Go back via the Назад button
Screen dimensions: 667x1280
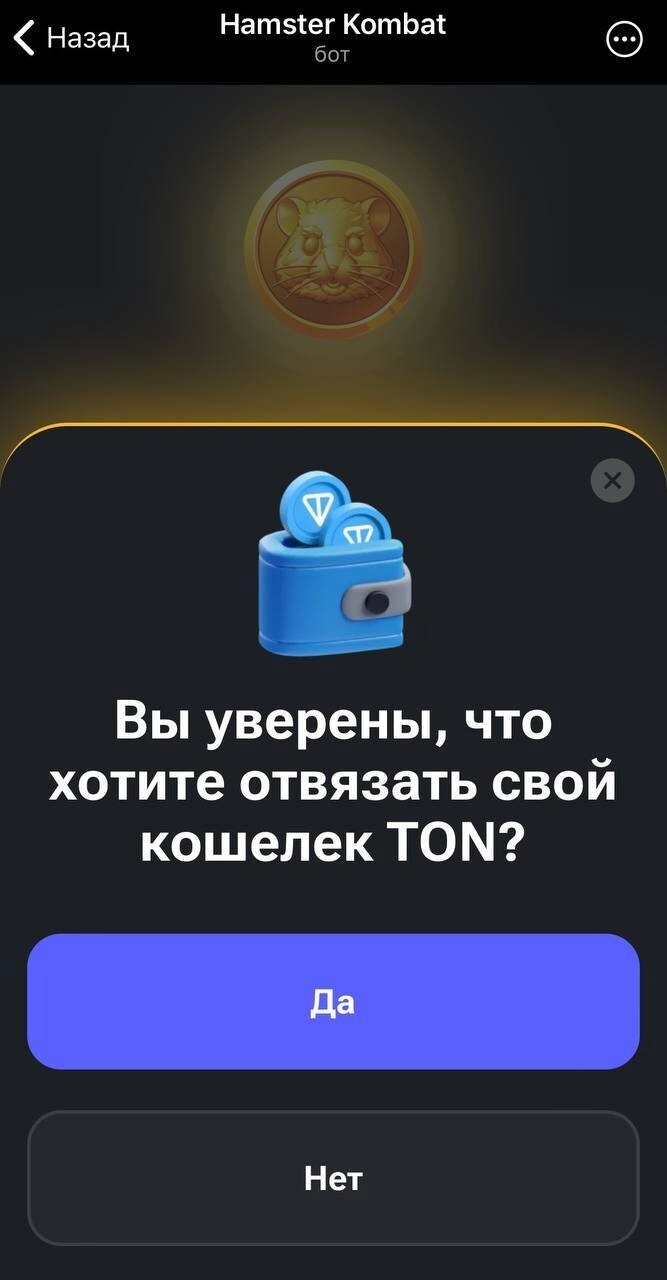72,39
